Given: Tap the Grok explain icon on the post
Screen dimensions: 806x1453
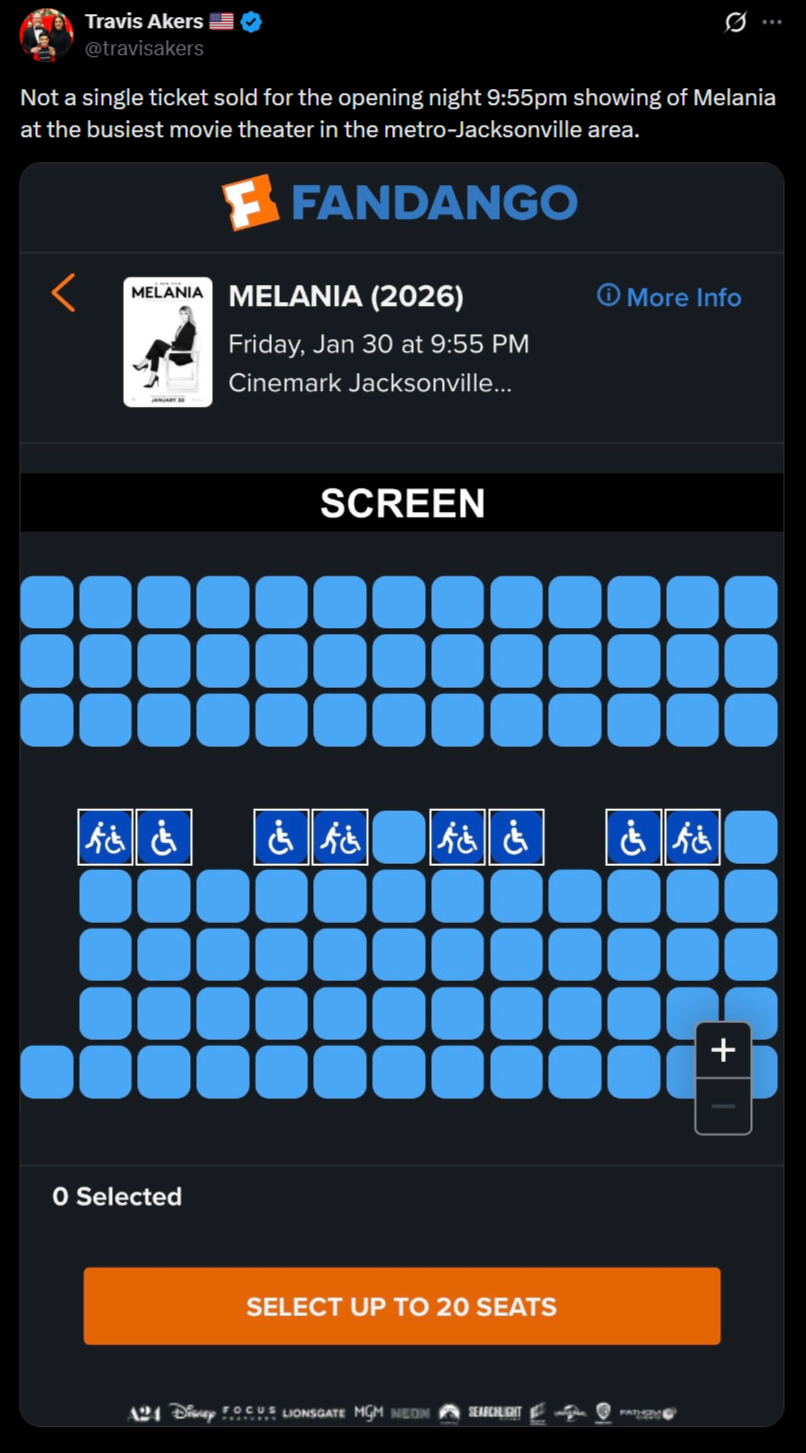Looking at the screenshot, I should pos(735,22).
